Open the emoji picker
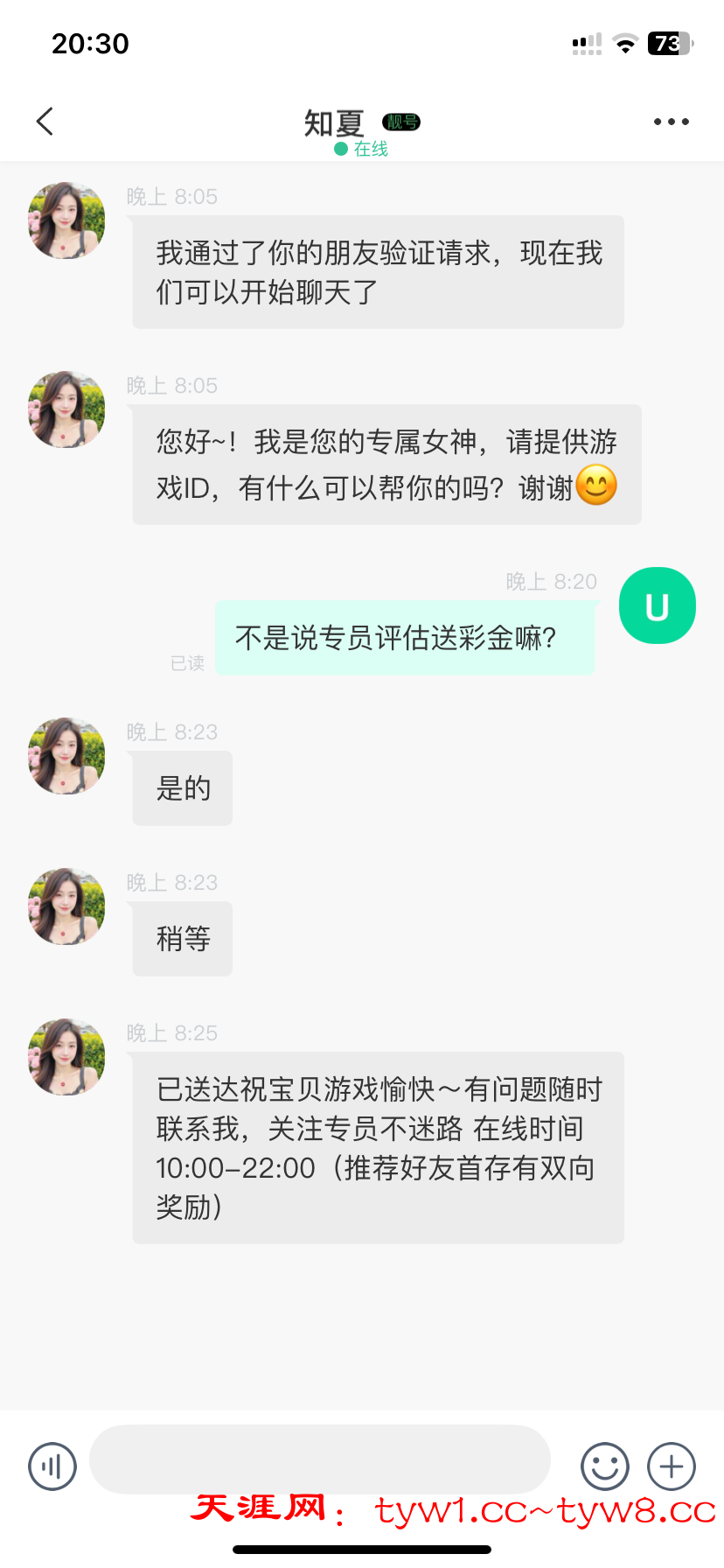This screenshot has width=724, height=1568. 605,1466
